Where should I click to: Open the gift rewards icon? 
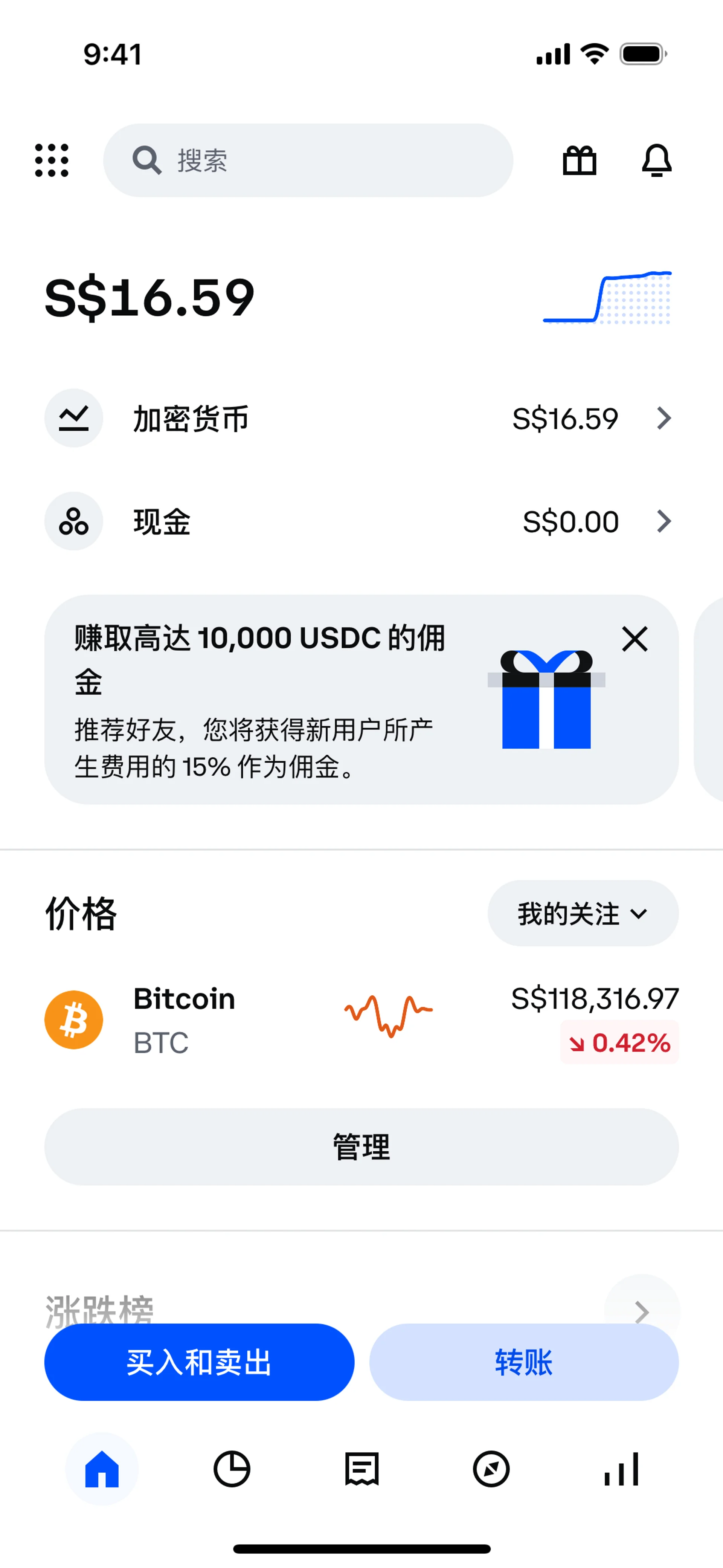click(580, 161)
